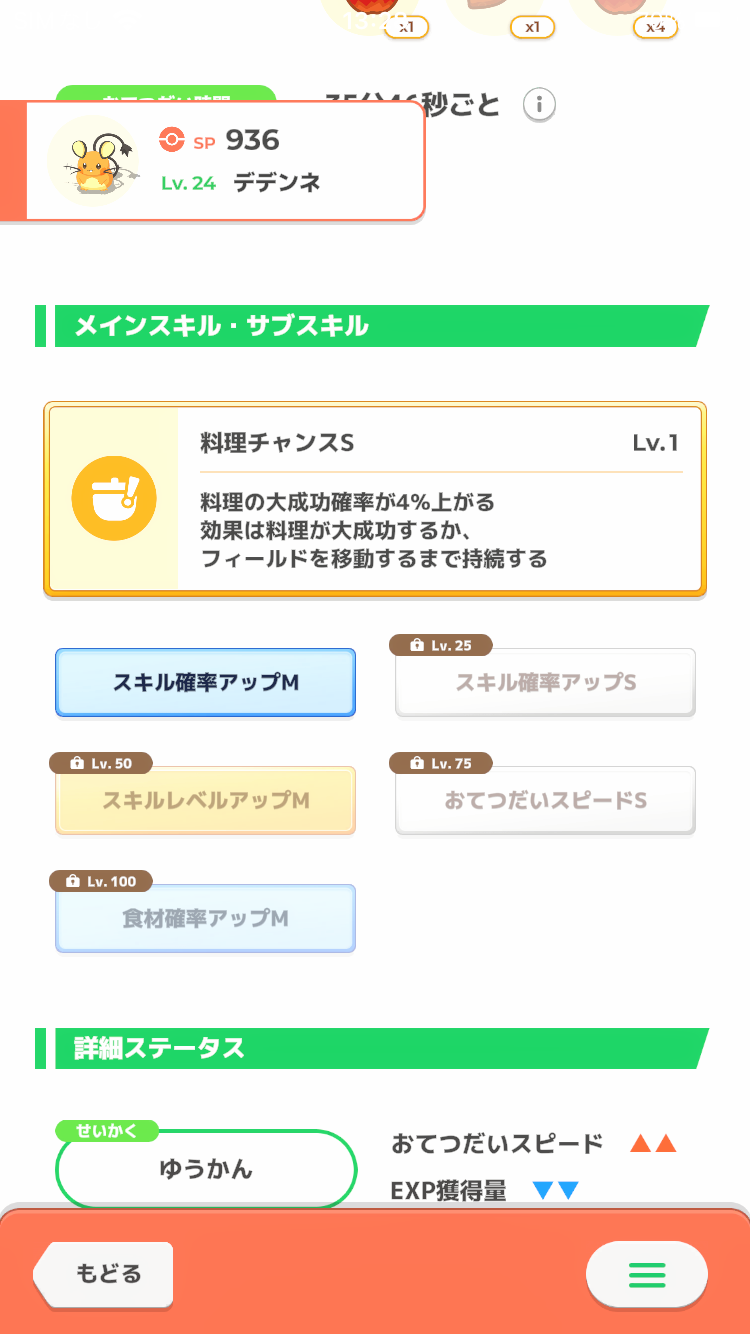Screen dimensions: 750x1334
Task: Tap the x4 item count badge
Action: coord(658,28)
